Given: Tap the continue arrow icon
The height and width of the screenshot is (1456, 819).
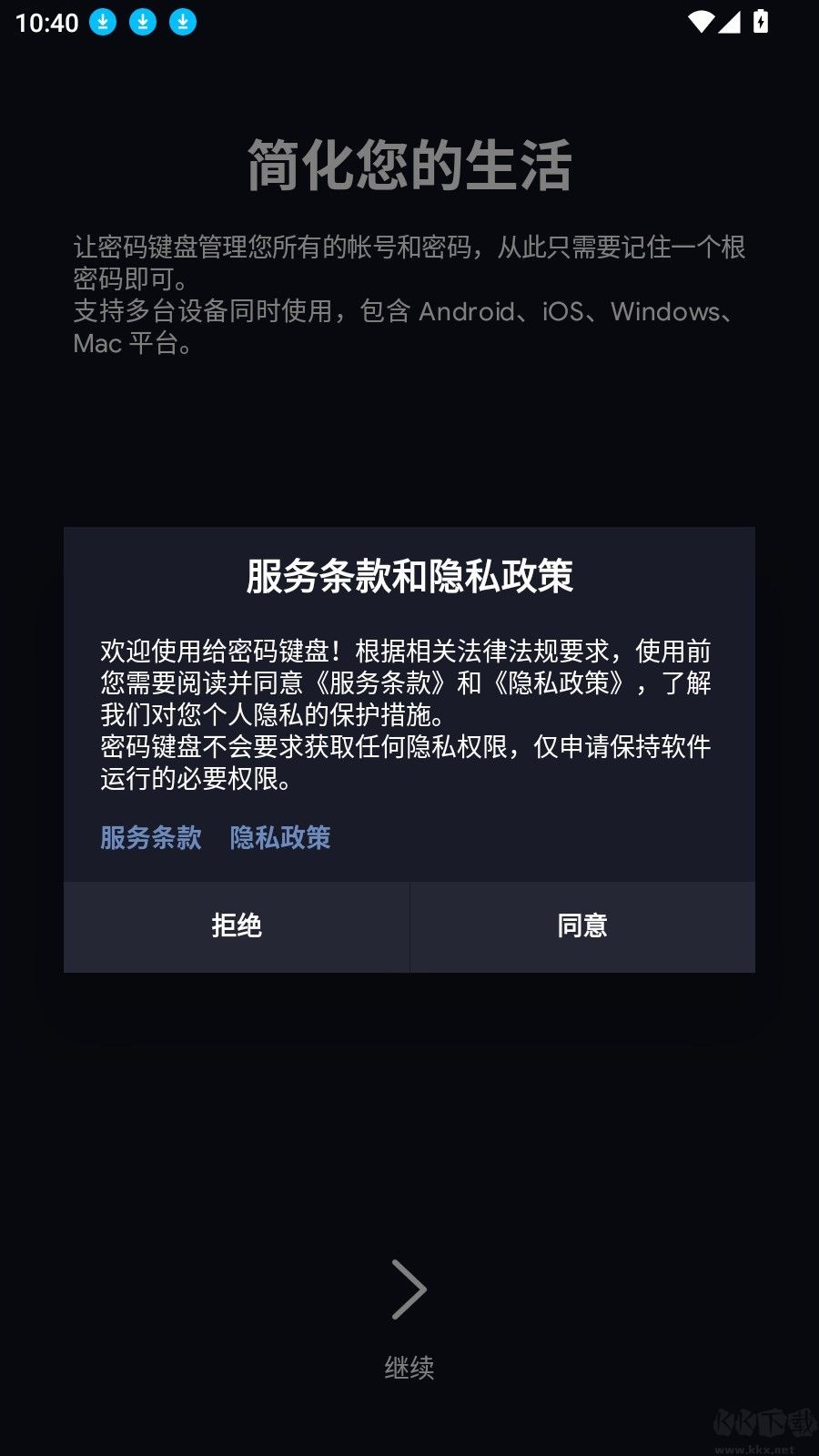Looking at the screenshot, I should click(x=409, y=1289).
